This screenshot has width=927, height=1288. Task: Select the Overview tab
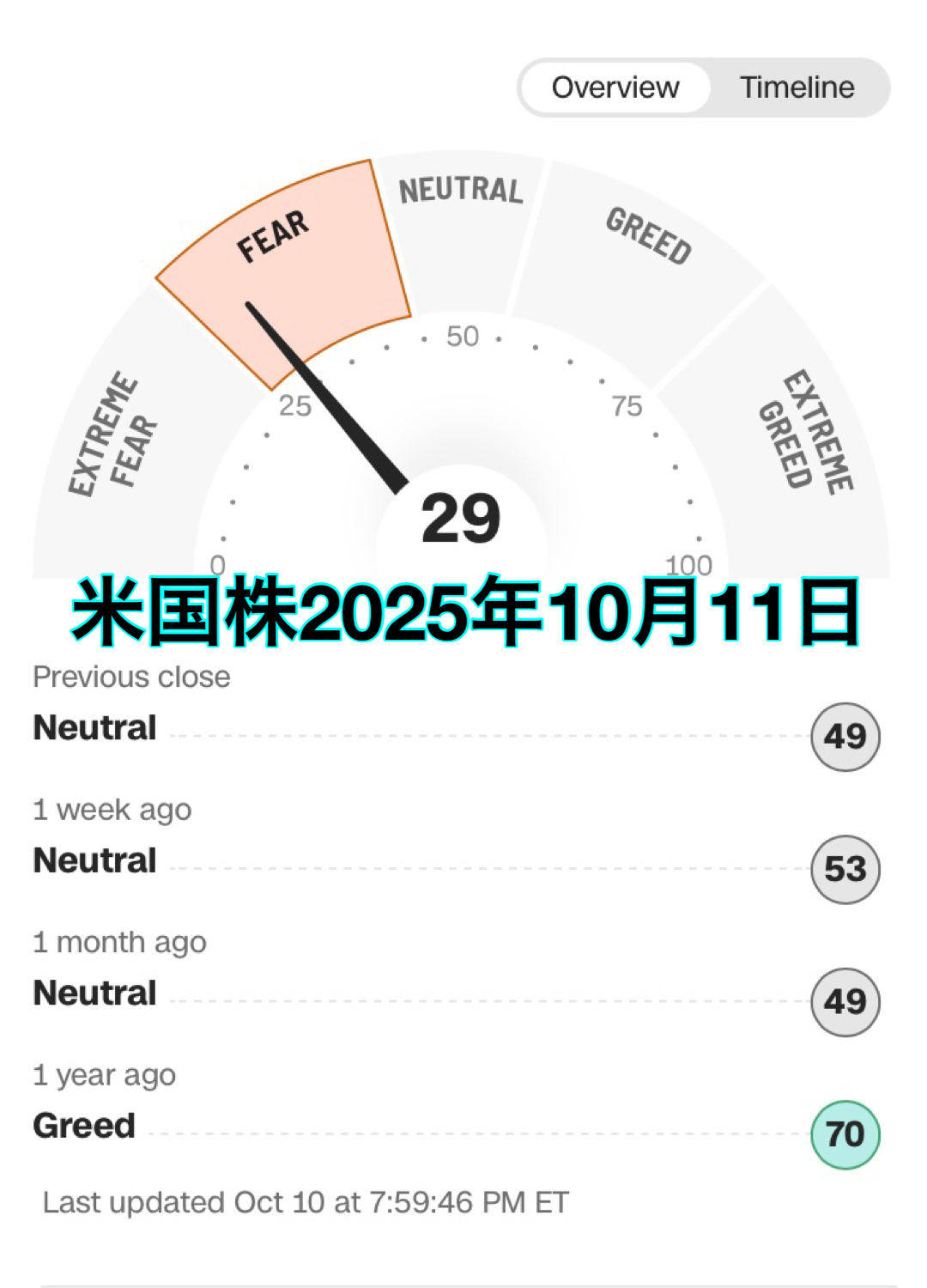point(615,88)
